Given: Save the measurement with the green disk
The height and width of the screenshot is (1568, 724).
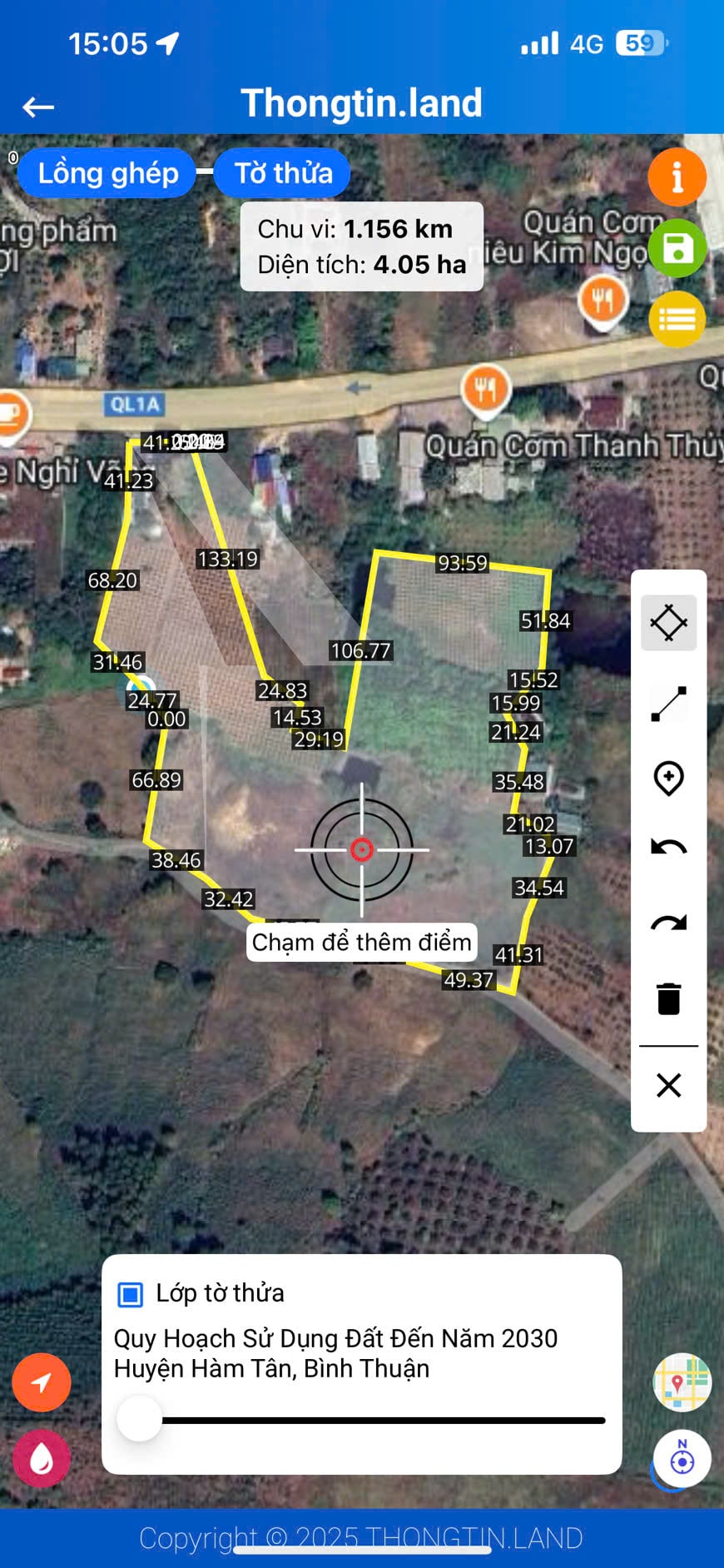Looking at the screenshot, I should click(x=677, y=248).
